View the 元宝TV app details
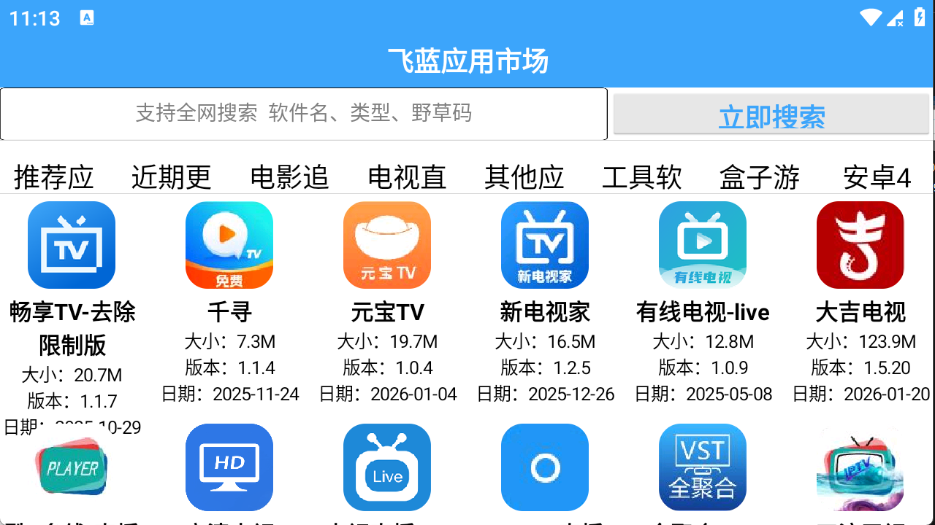 pyautogui.click(x=387, y=246)
